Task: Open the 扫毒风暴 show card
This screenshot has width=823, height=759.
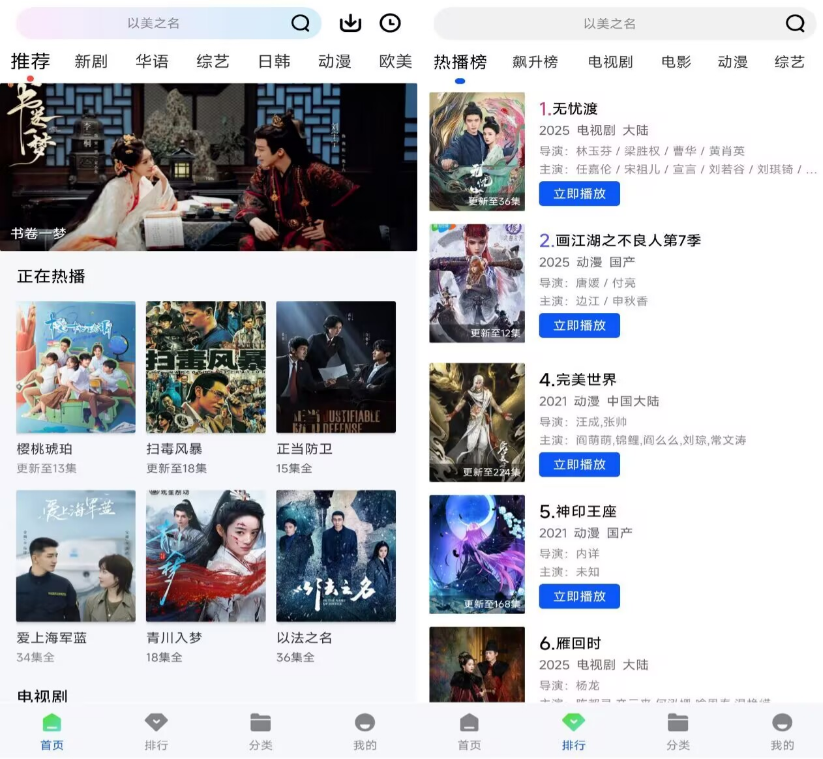Action: (x=206, y=368)
